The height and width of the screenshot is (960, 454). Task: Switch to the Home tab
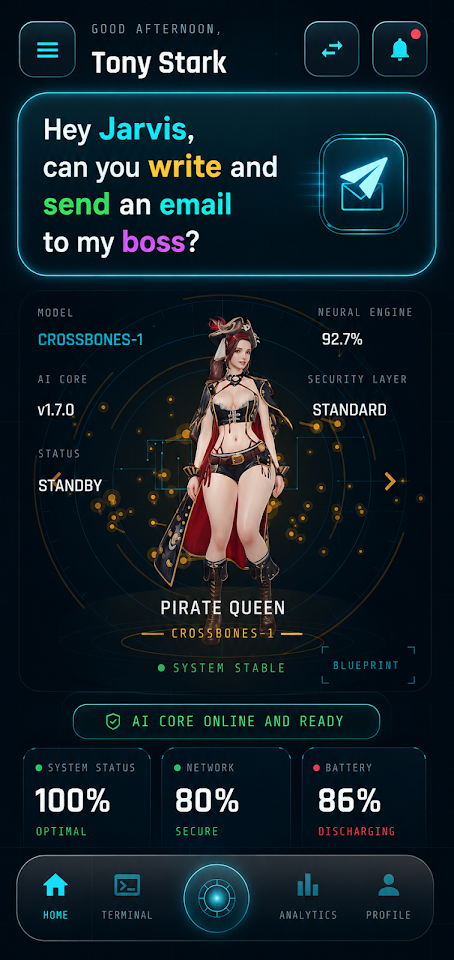tap(56, 897)
